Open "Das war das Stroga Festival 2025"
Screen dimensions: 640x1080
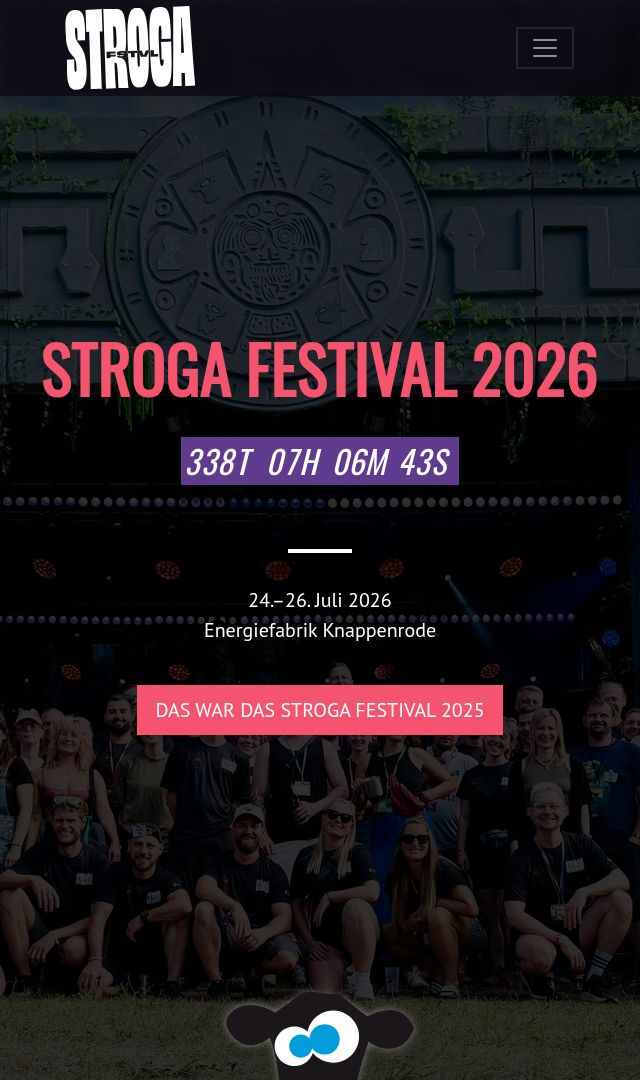click(320, 710)
